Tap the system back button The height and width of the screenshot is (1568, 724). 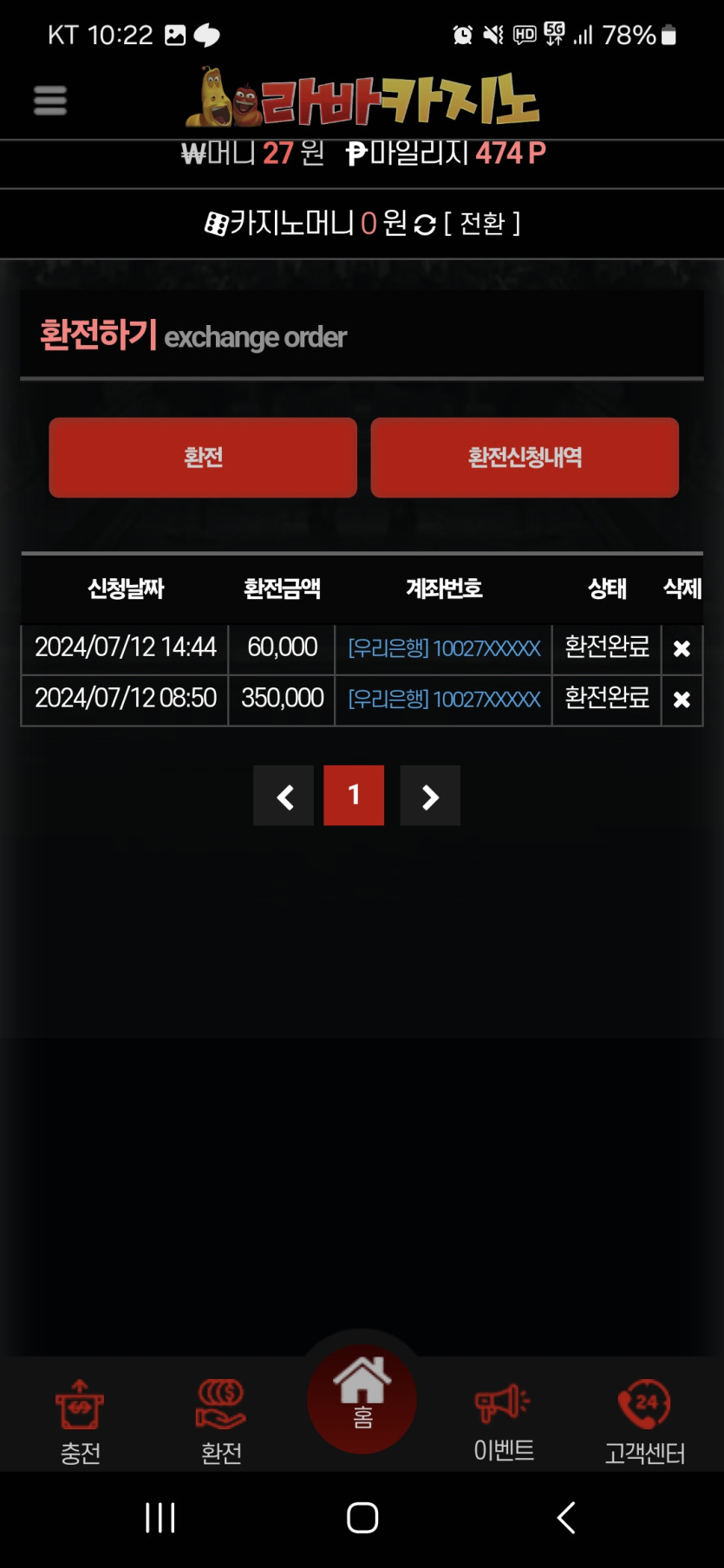[566, 1518]
